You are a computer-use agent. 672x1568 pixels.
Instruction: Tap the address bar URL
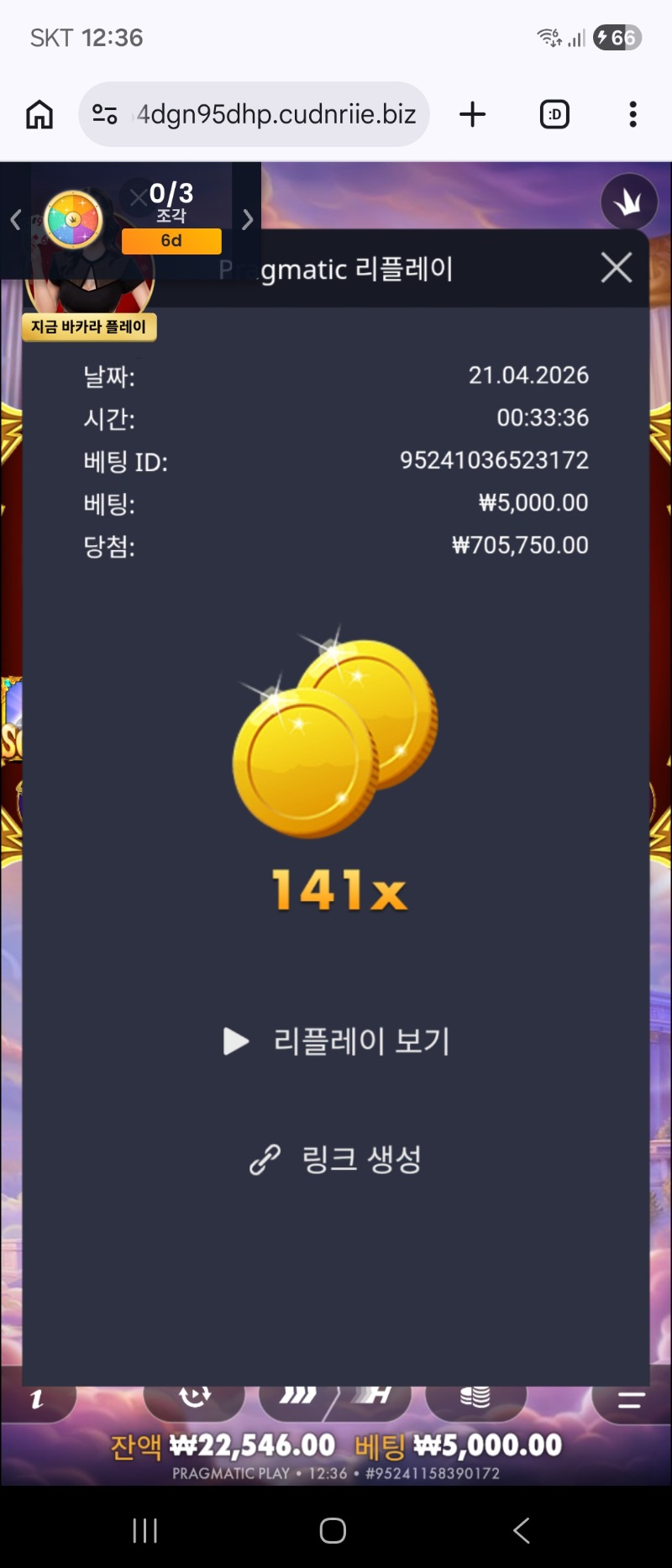[276, 114]
